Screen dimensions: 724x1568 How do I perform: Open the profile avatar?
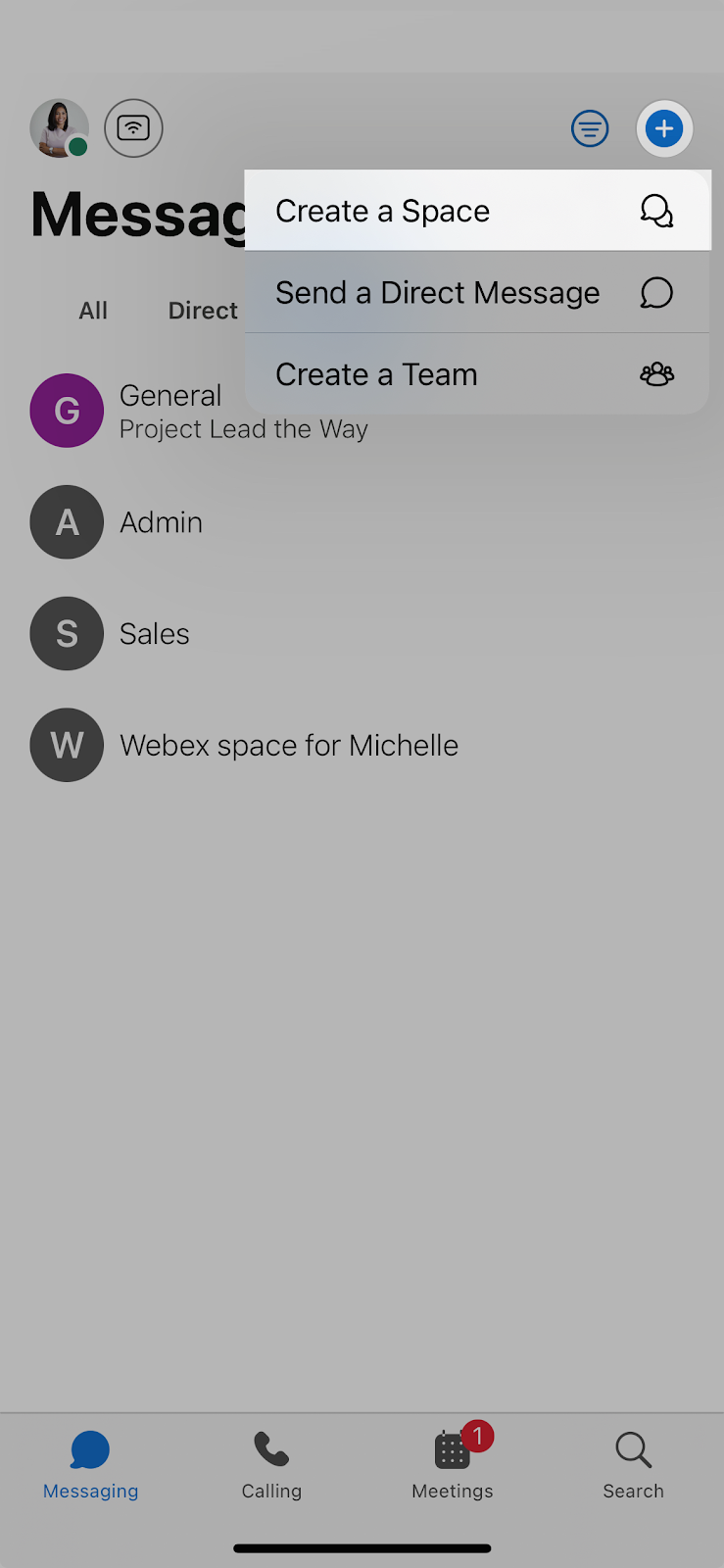pos(60,128)
